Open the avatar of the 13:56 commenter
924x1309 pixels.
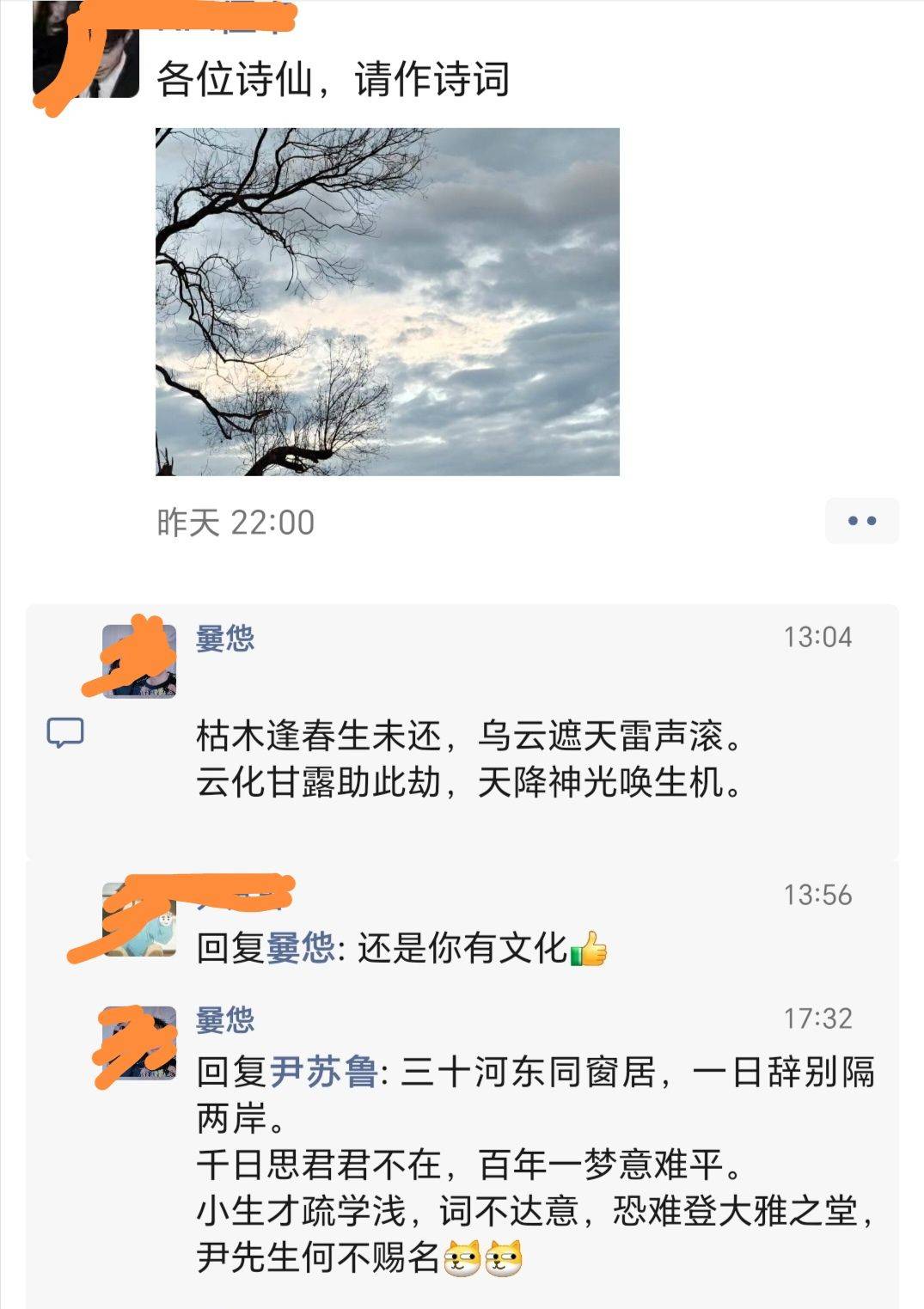[x=139, y=920]
